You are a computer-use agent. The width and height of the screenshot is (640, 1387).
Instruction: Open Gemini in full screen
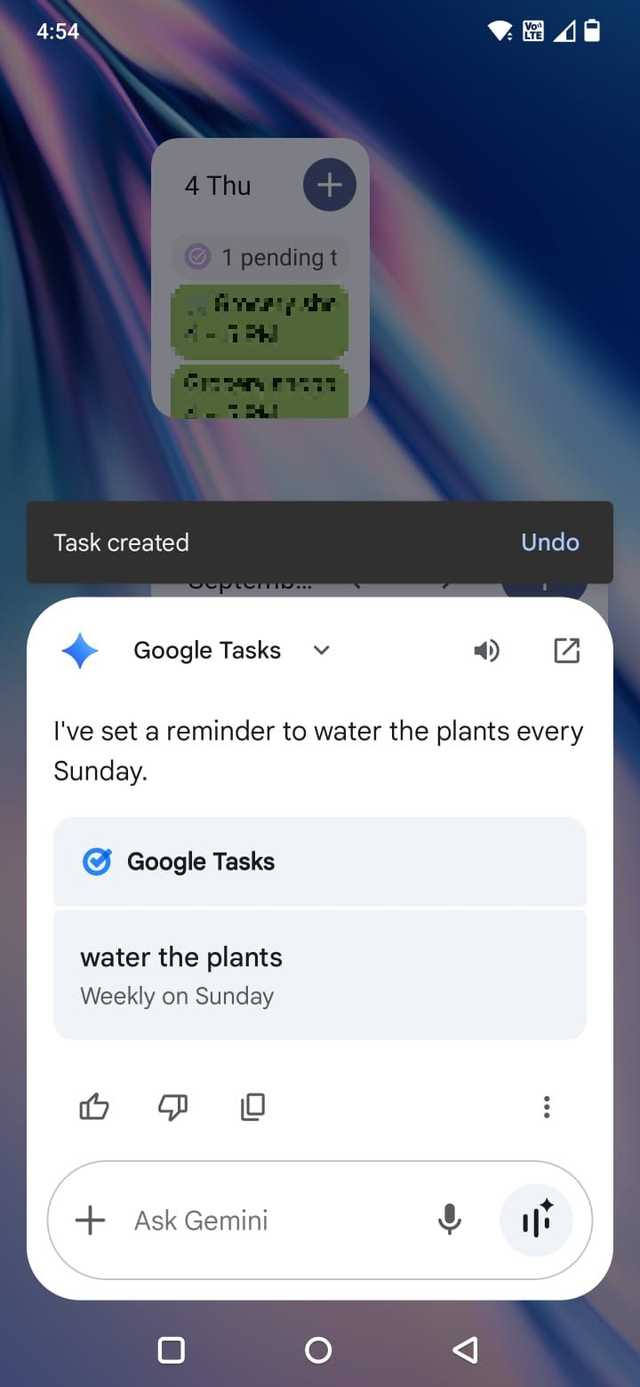(566, 651)
